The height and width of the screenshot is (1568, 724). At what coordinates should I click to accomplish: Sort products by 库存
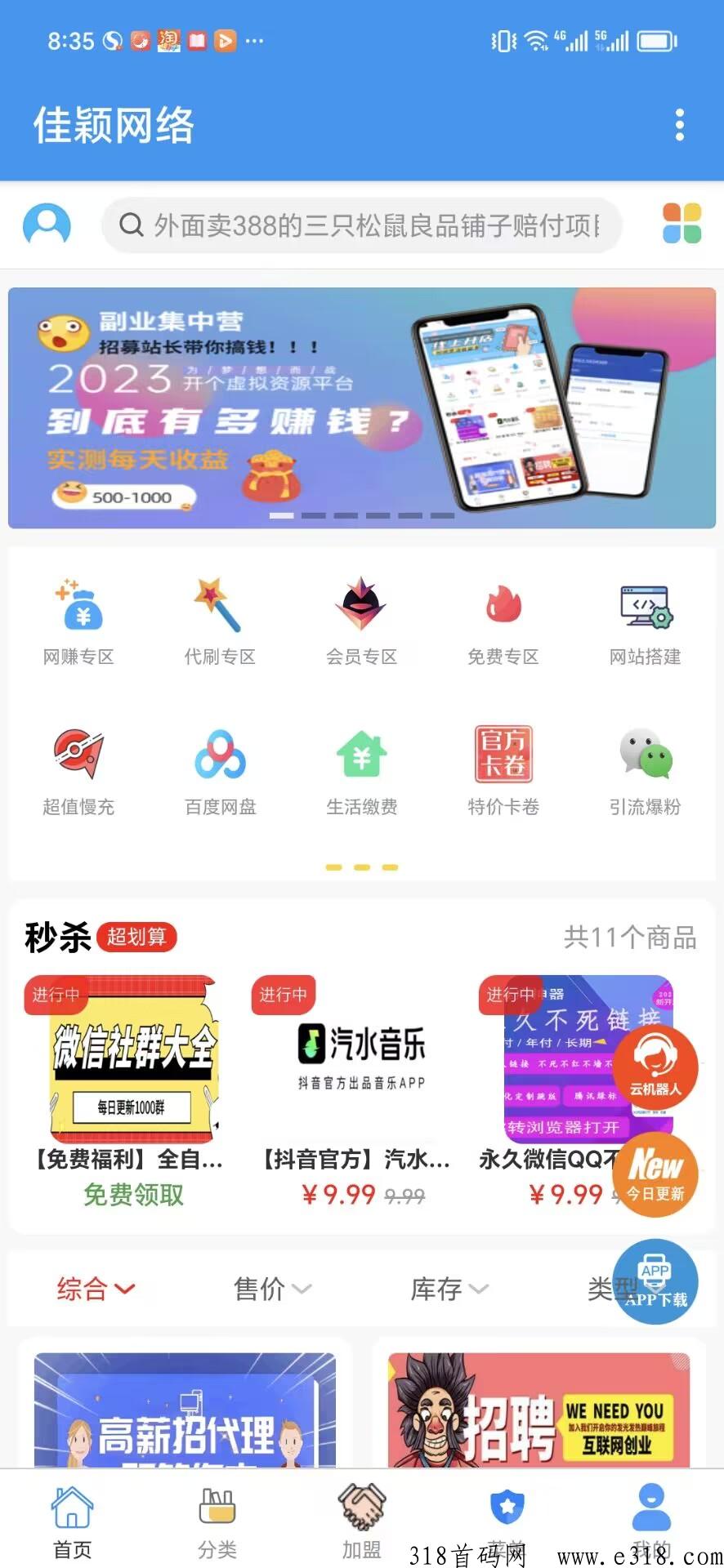click(x=449, y=1290)
